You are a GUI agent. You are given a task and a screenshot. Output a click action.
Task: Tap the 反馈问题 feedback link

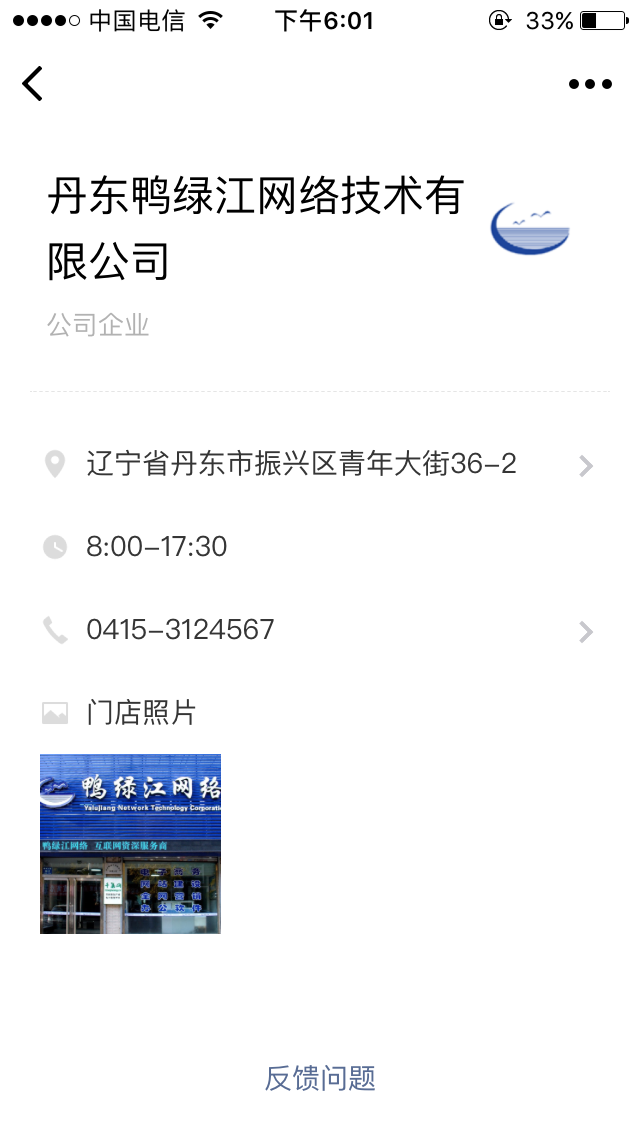click(x=320, y=1078)
